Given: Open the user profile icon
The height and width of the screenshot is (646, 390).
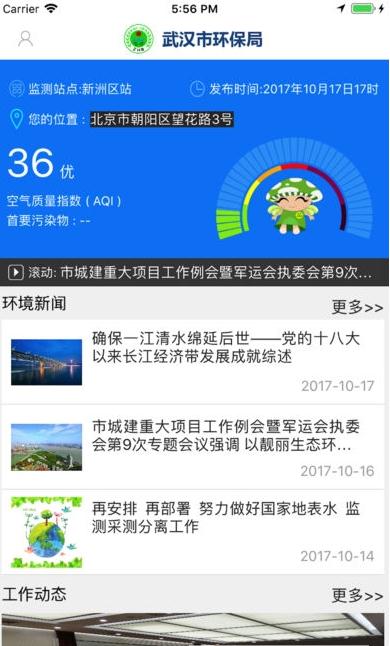Looking at the screenshot, I should pos(26,39).
